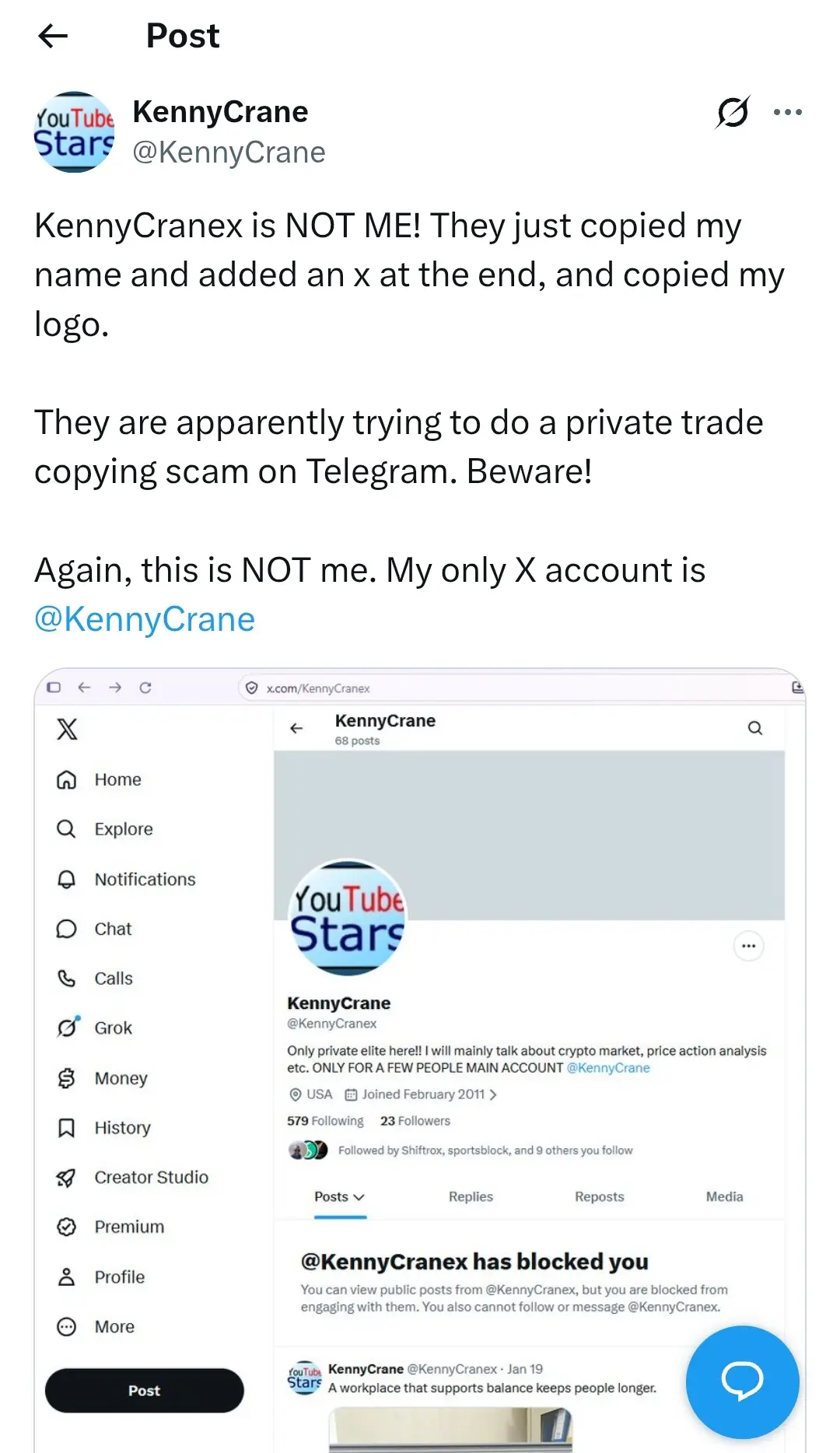Open KennyCrane's profile avatar
The width and height of the screenshot is (840, 1453).
[75, 132]
